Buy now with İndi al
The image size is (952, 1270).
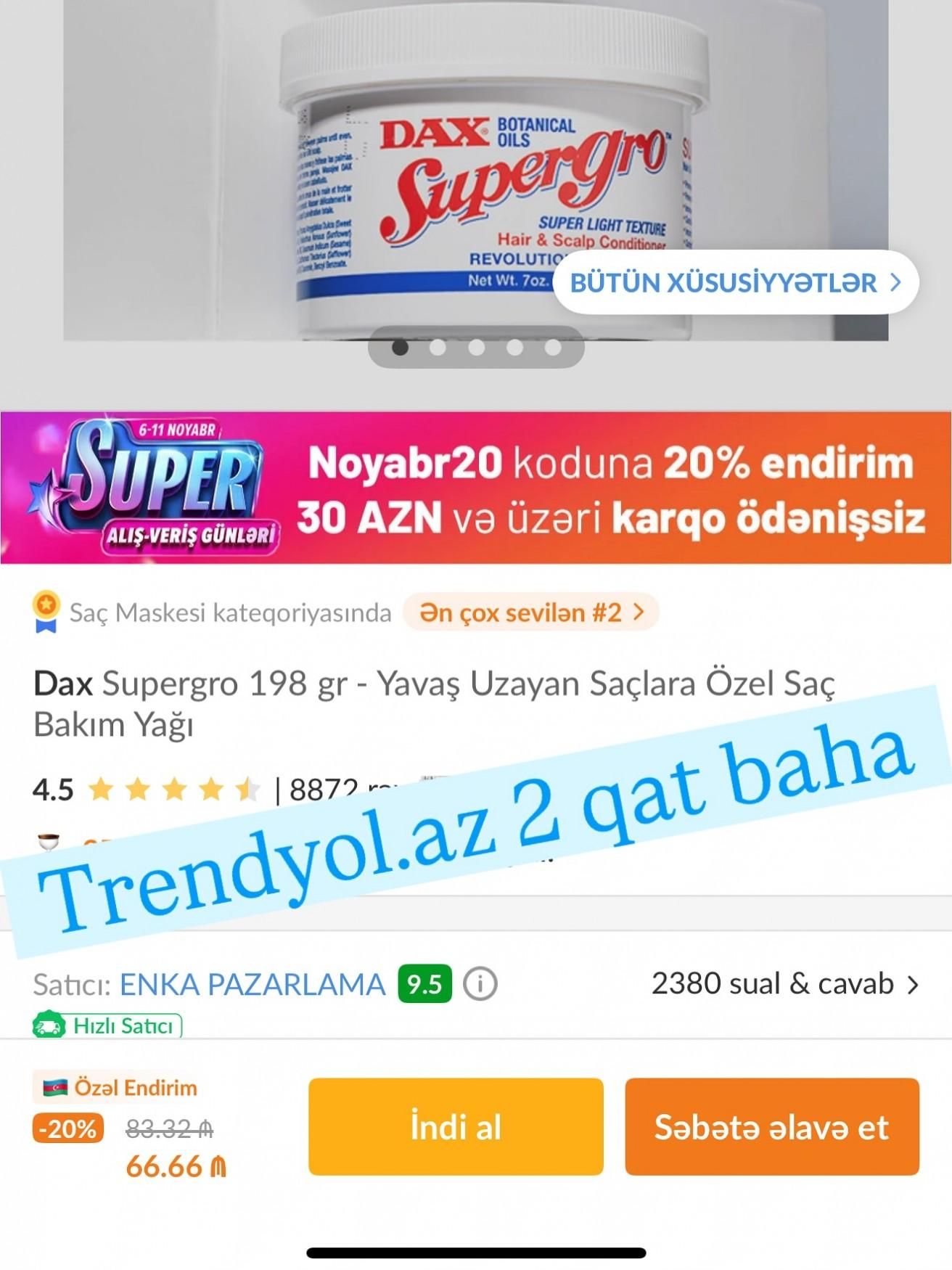tap(456, 1126)
